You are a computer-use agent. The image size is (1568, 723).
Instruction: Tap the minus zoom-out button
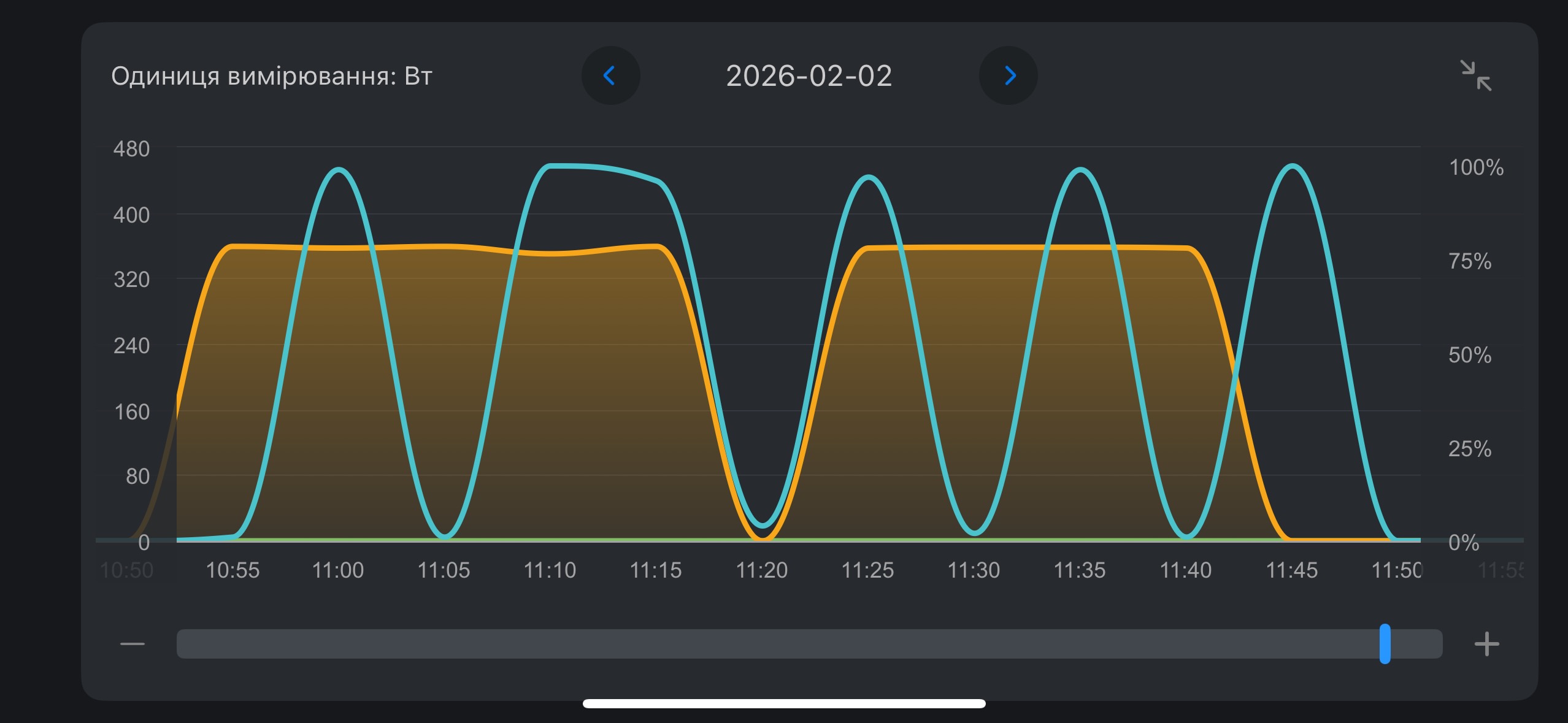[x=133, y=644]
